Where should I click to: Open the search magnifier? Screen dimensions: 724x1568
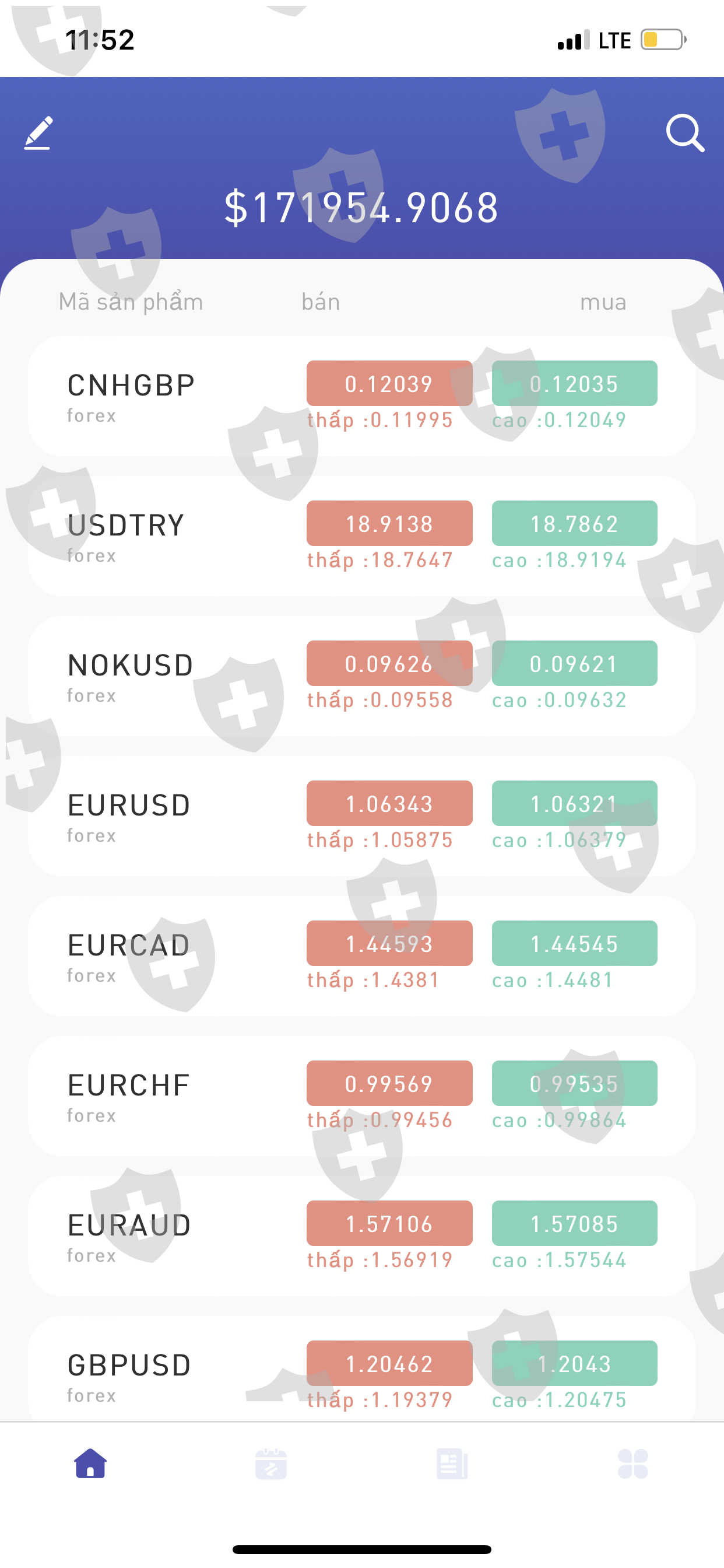[x=684, y=132]
